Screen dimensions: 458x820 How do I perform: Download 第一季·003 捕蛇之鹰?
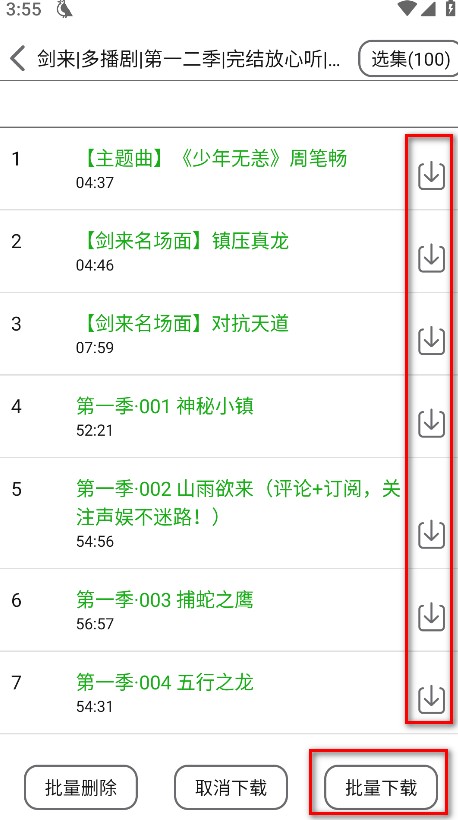(x=431, y=617)
